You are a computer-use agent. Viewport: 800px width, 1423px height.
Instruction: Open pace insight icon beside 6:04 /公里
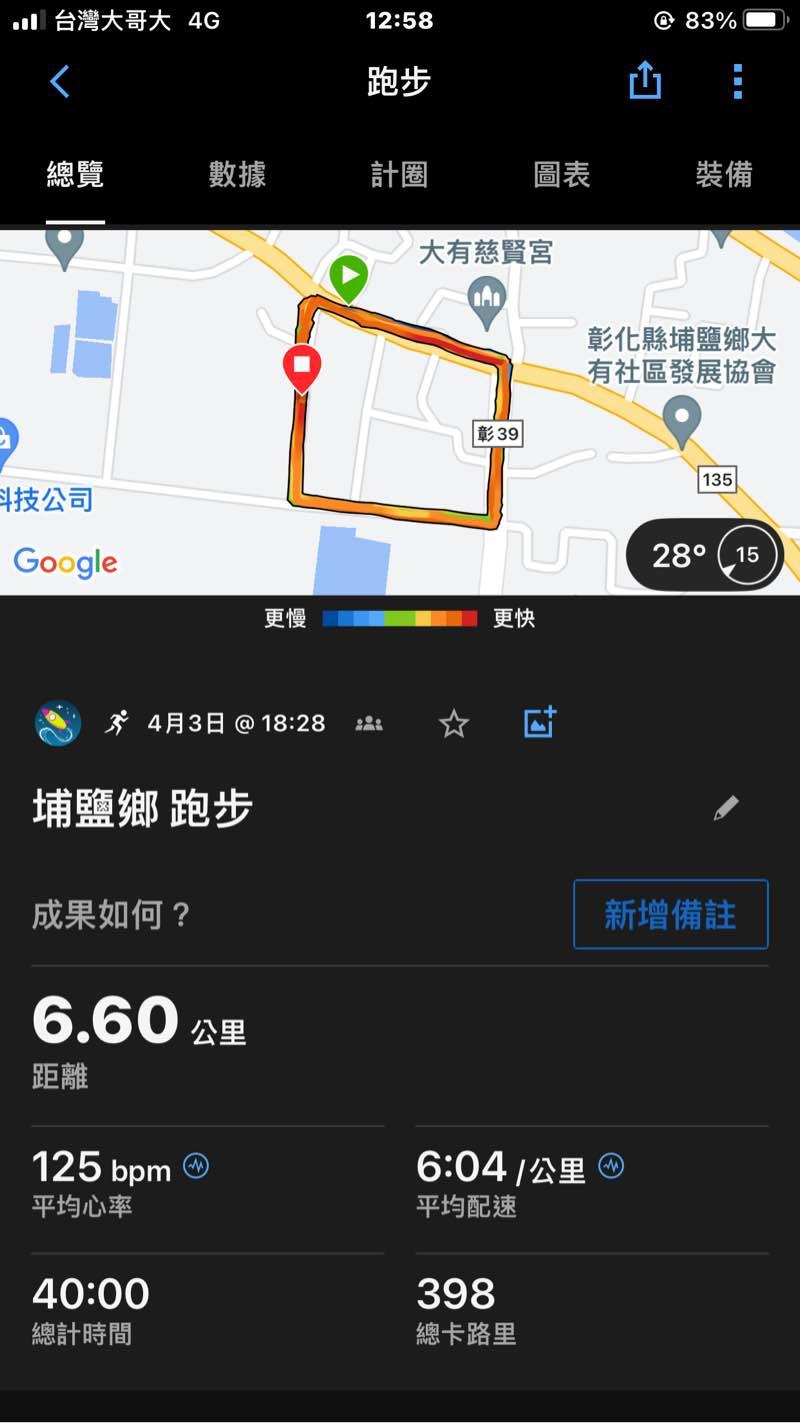coord(611,1166)
